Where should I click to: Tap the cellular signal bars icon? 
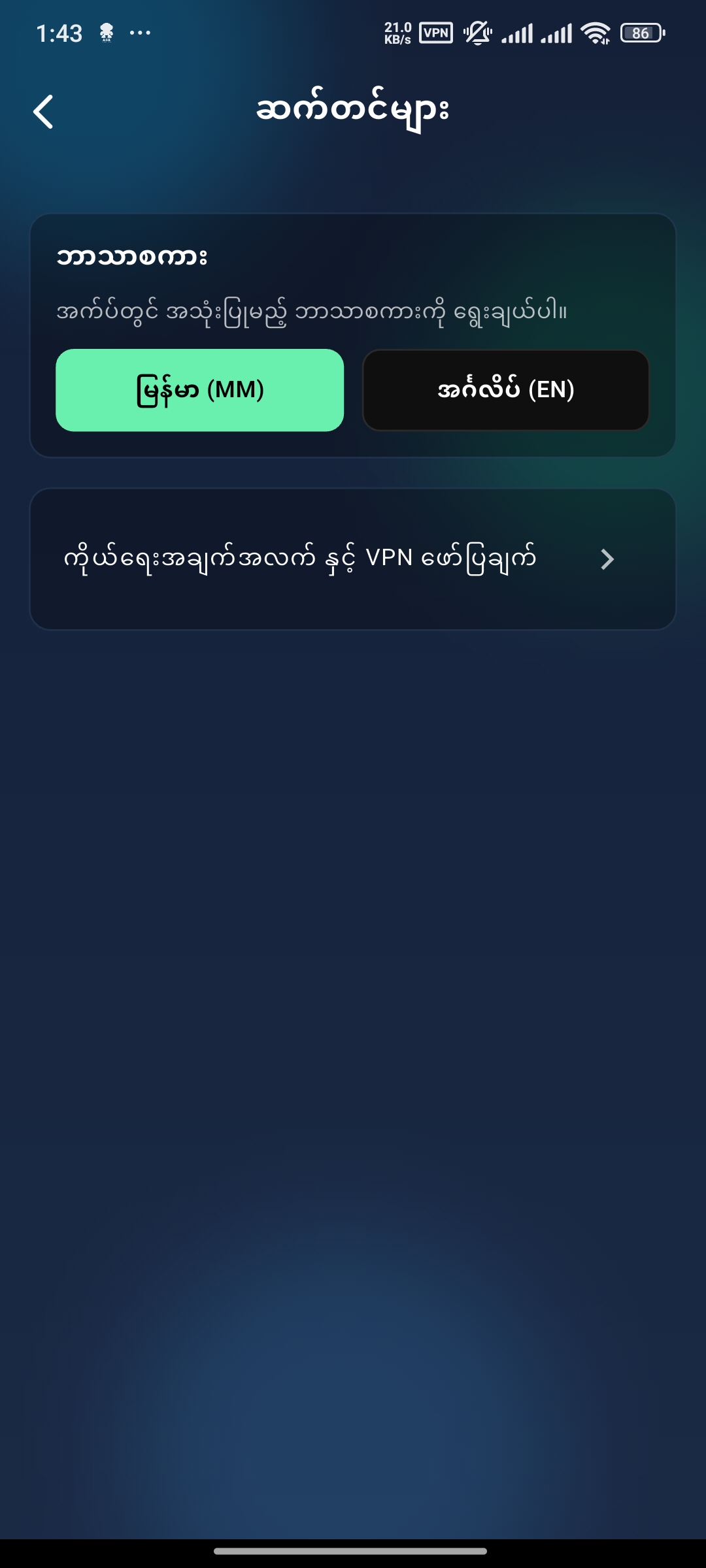pos(518,32)
